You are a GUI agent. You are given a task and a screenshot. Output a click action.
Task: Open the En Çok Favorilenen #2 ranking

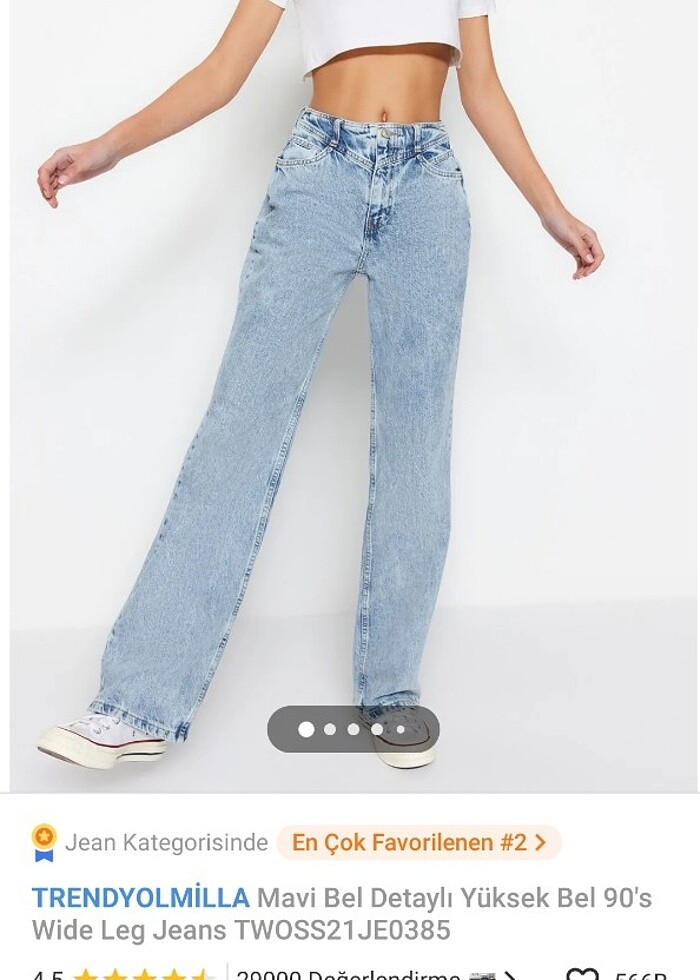tap(418, 842)
